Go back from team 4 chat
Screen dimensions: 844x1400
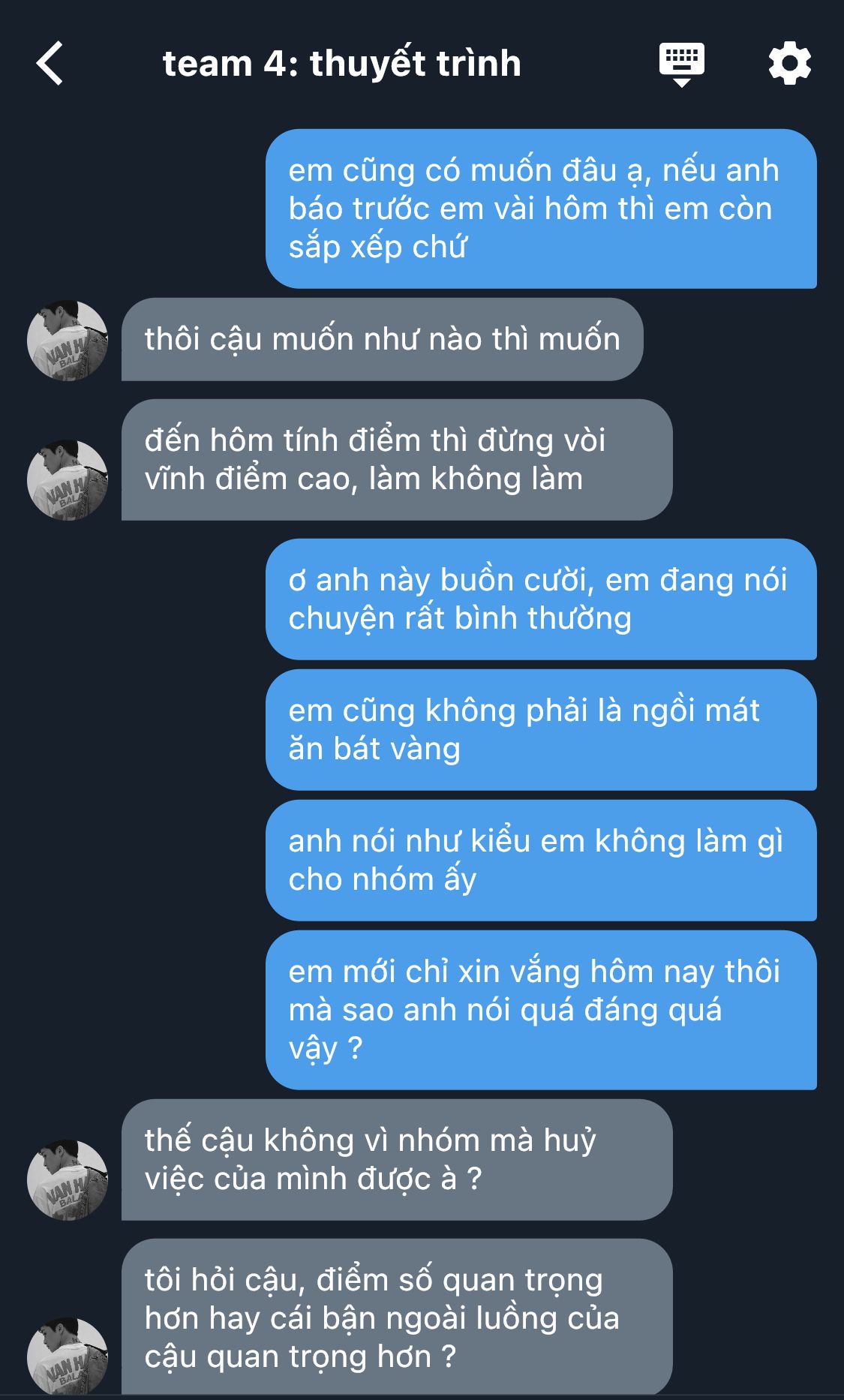pos(50,63)
